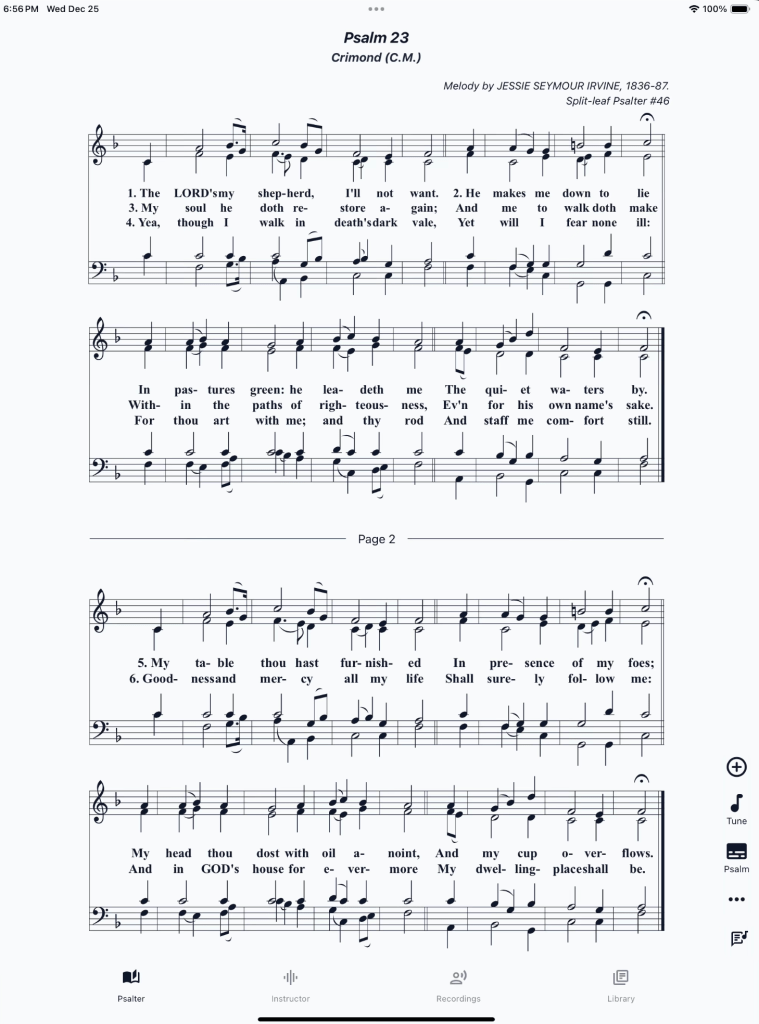Select the Tune option
The width and height of the screenshot is (759, 1024).
736,809
